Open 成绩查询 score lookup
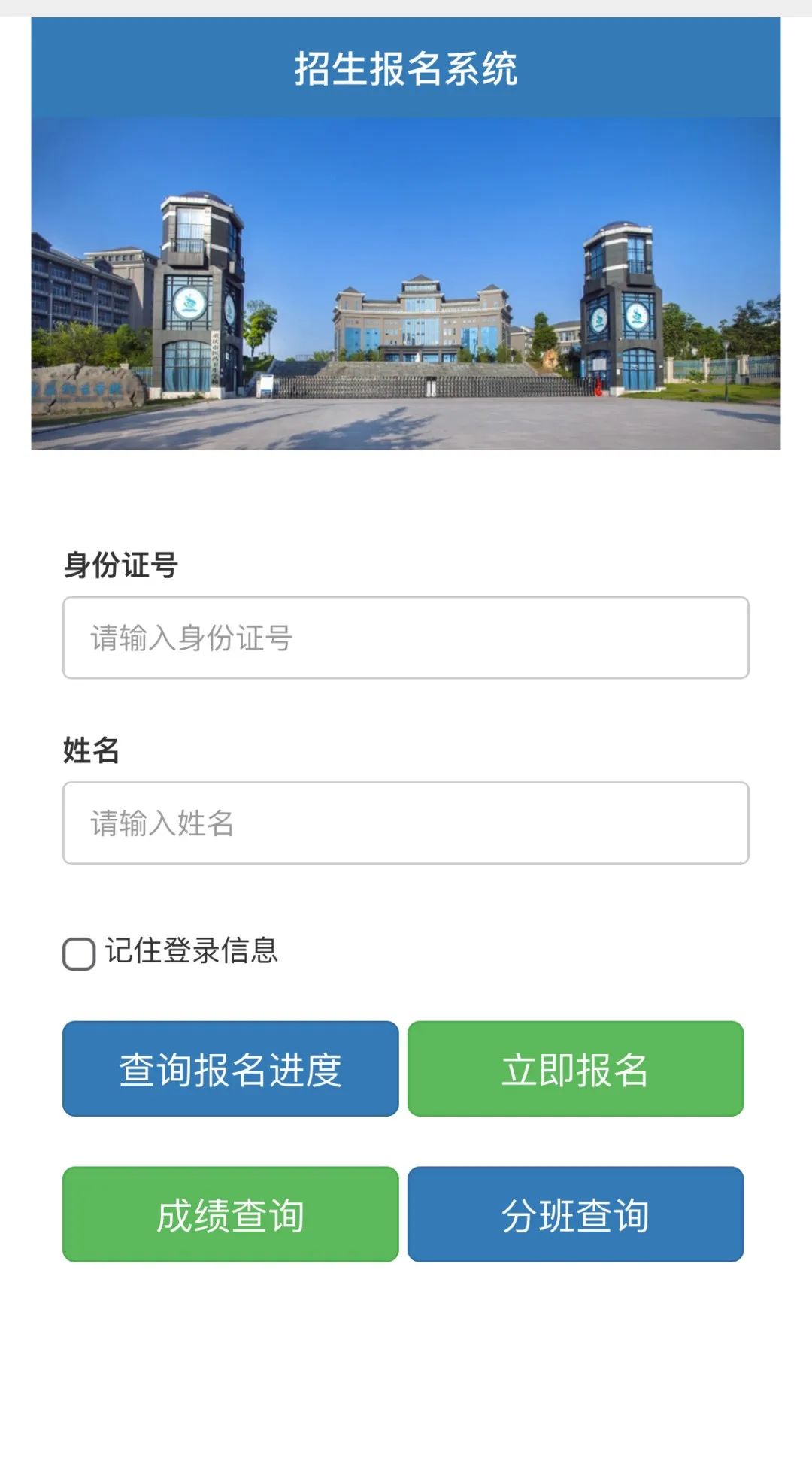The image size is (812, 1482). pyautogui.click(x=230, y=1214)
